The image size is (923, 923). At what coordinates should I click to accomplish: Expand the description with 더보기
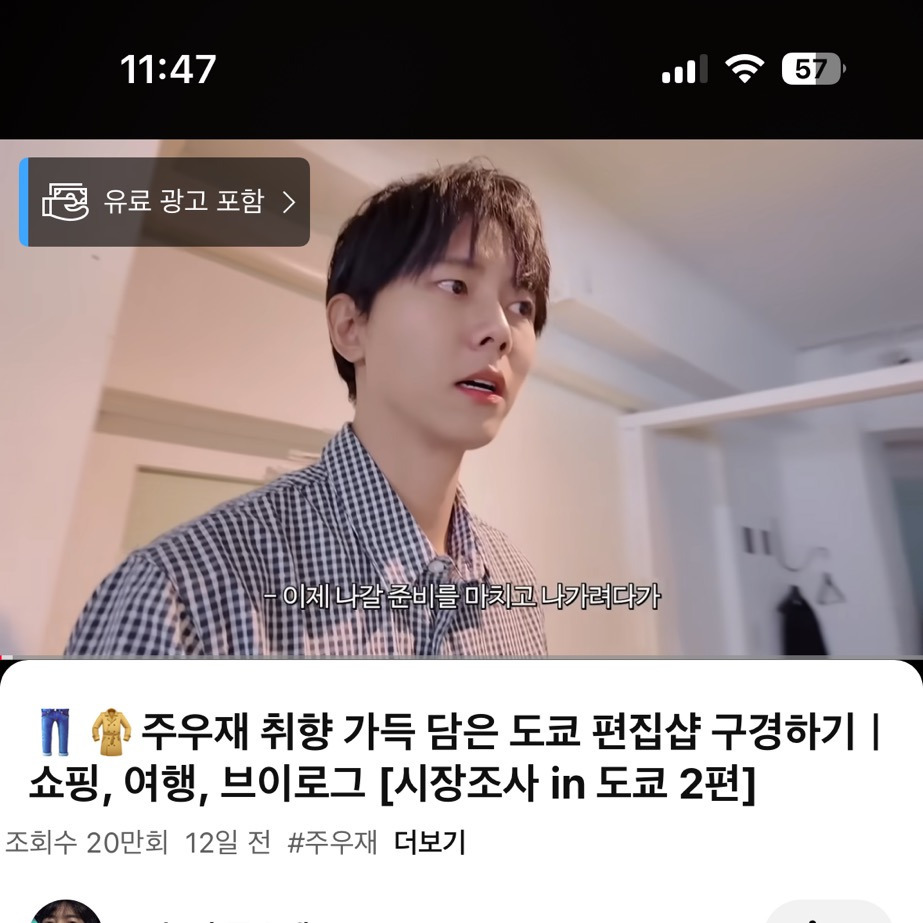click(x=430, y=842)
